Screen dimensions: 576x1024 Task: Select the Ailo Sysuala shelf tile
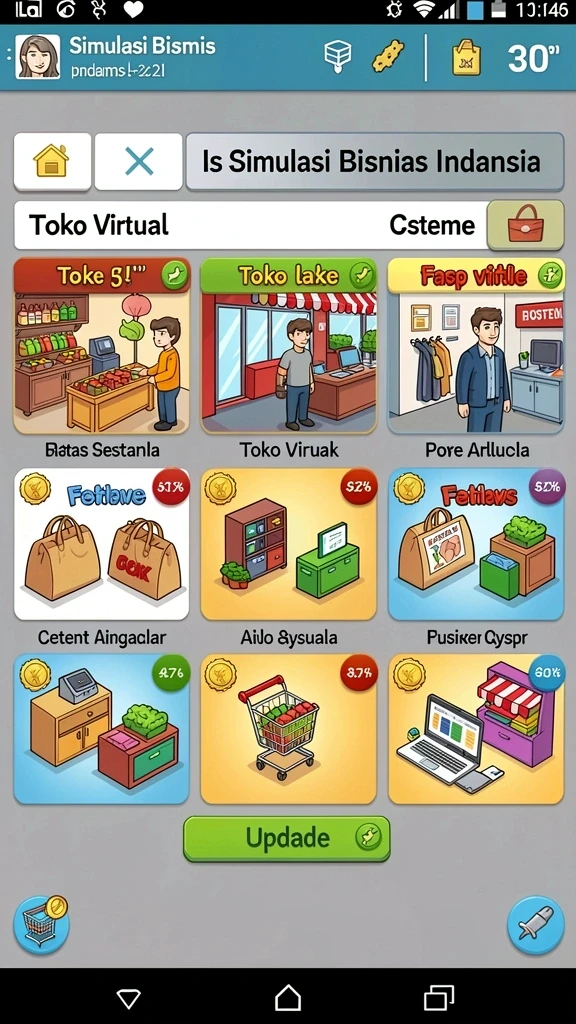[x=289, y=544]
